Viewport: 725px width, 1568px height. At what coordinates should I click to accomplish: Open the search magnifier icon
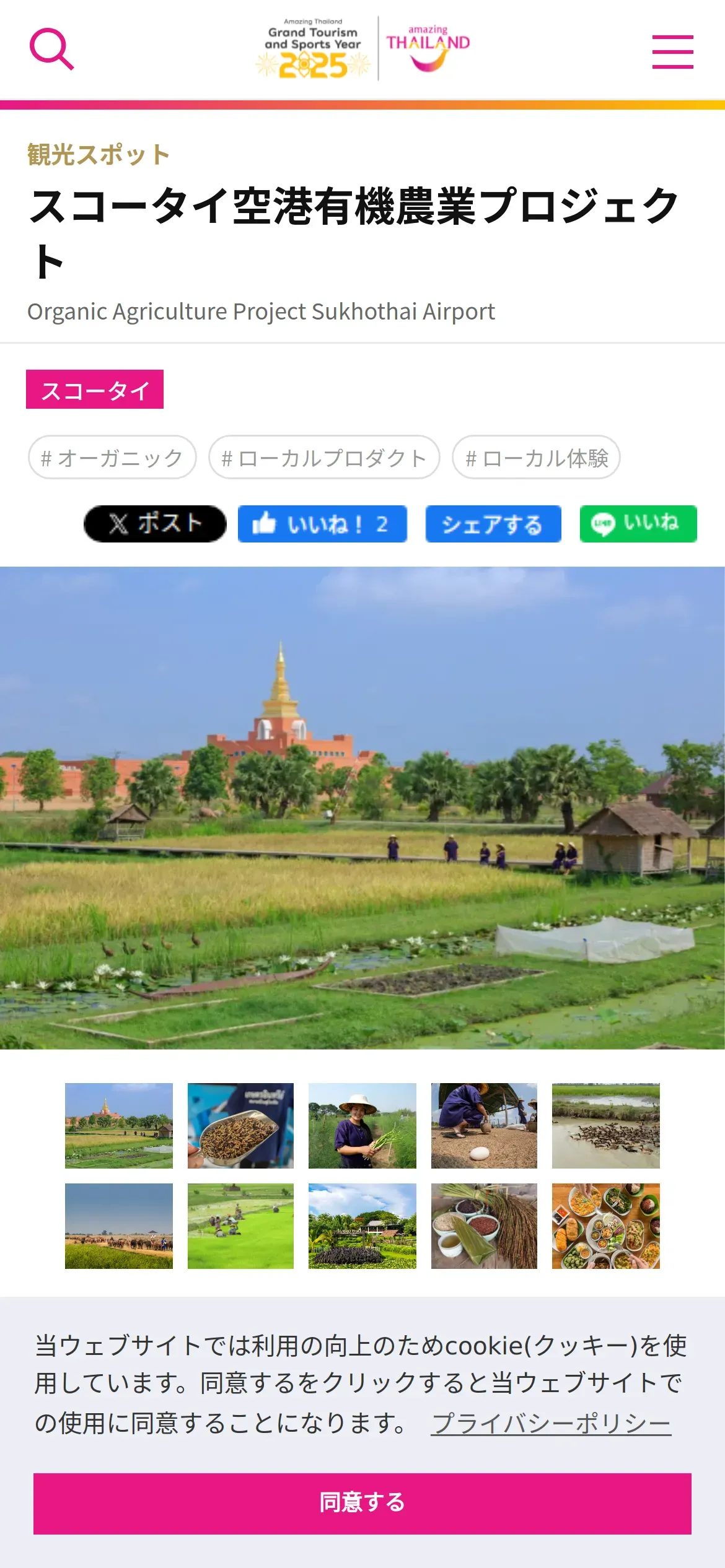pos(52,49)
